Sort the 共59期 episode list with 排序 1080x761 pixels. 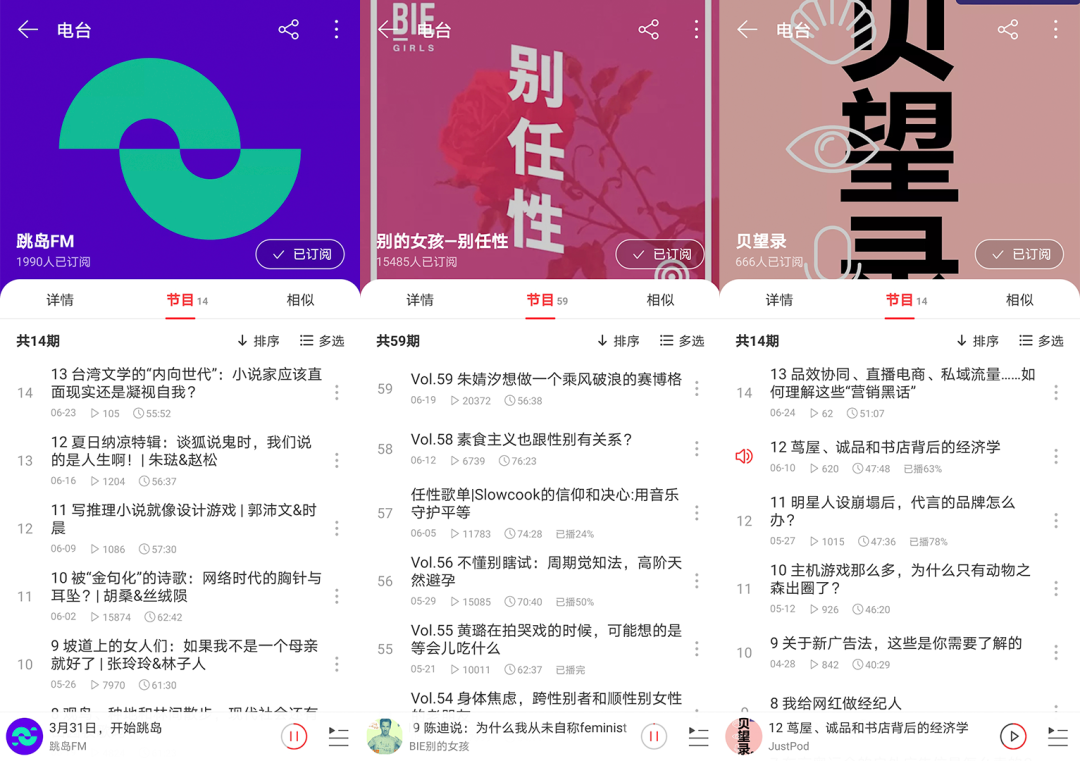618,341
